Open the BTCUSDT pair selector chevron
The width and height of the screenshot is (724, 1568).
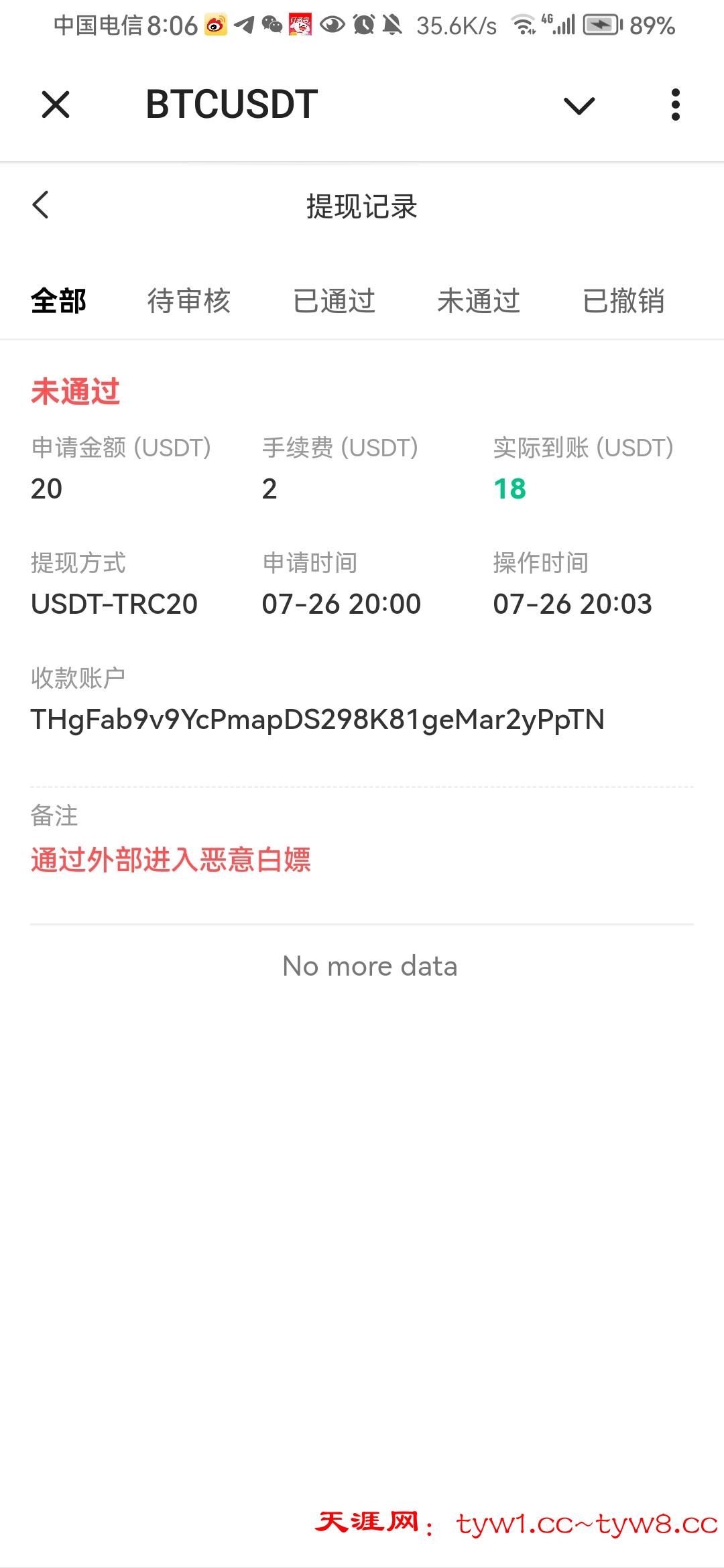(578, 106)
